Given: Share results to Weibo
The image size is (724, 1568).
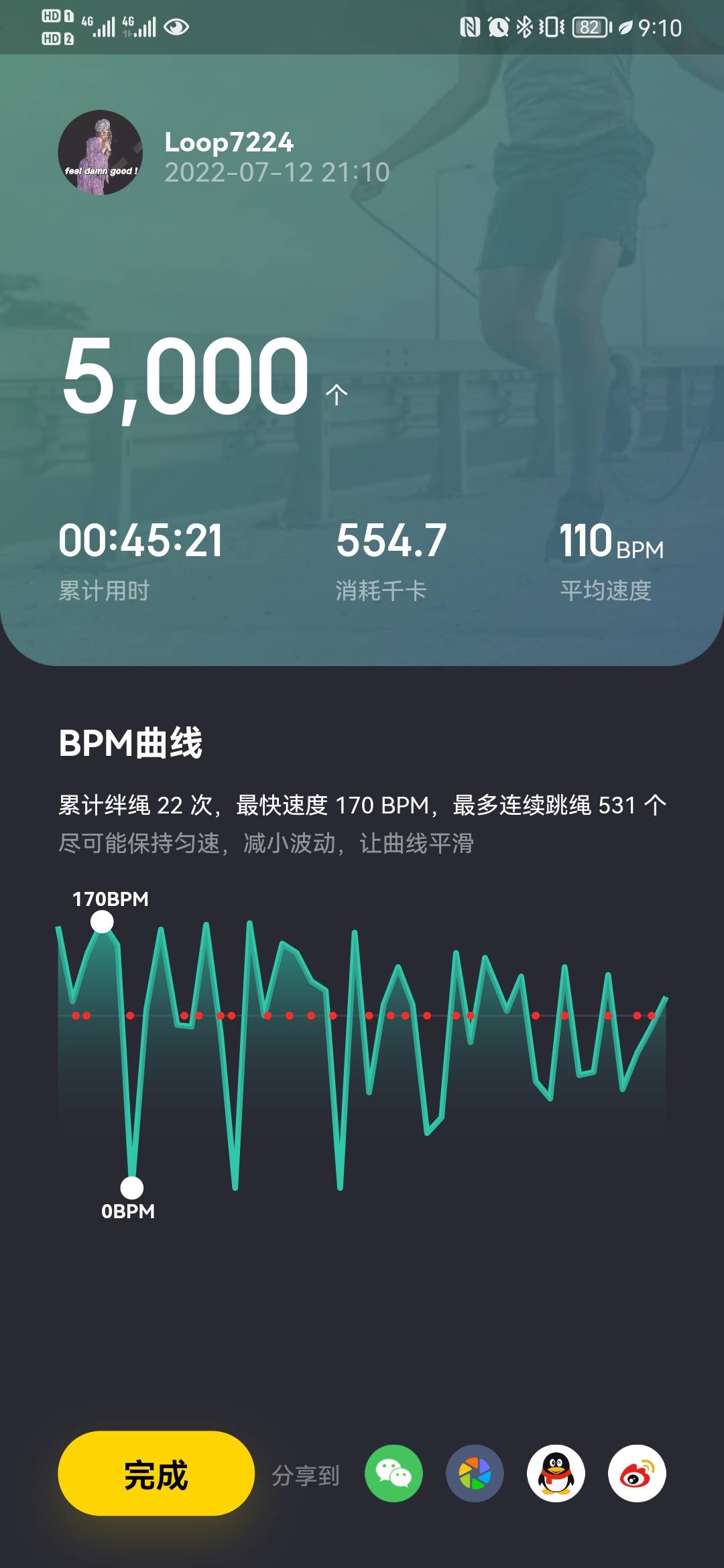Looking at the screenshot, I should tap(639, 1473).
